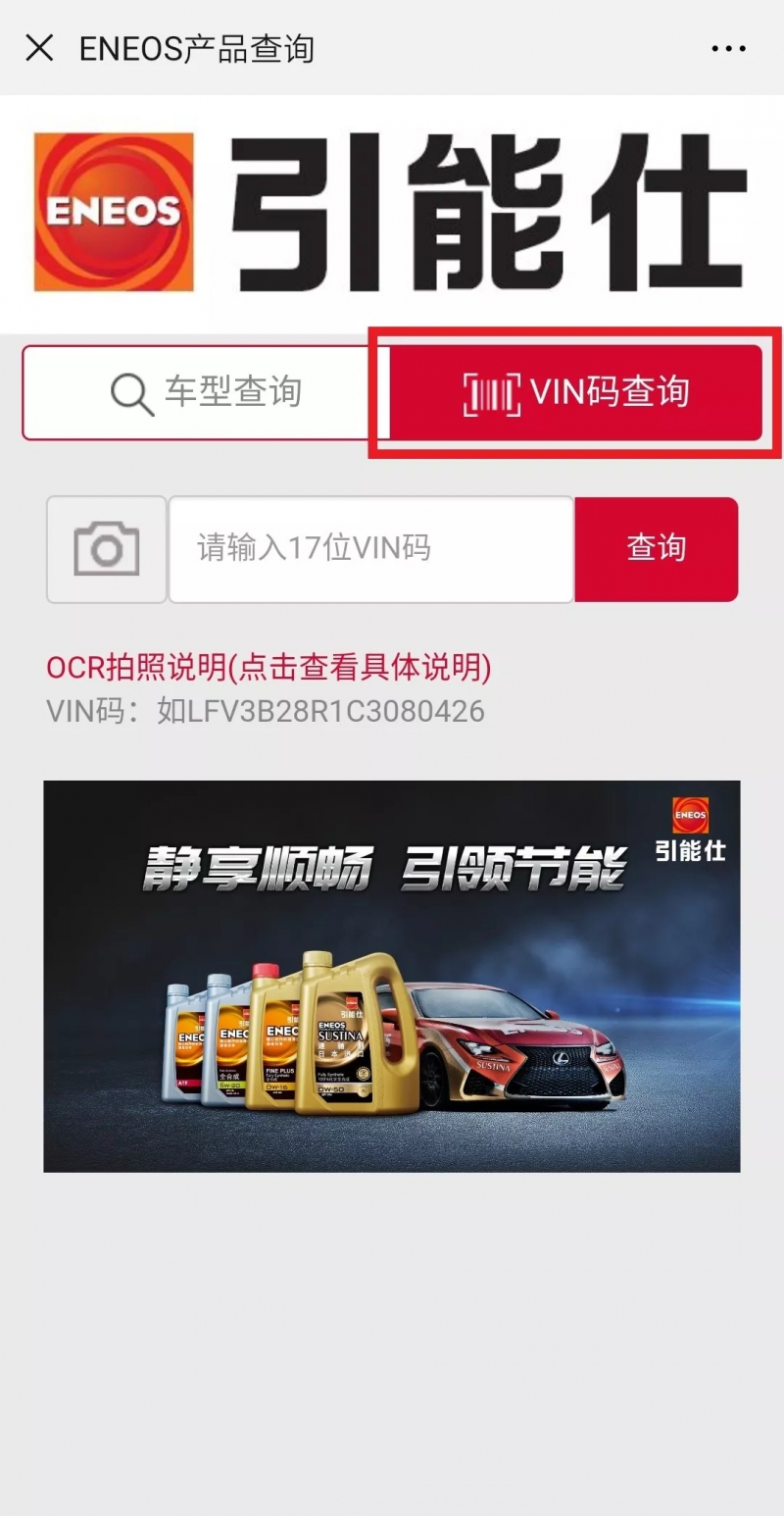Select the VIN码查询 tab
Viewport: 784px width, 1516px height.
[576, 392]
